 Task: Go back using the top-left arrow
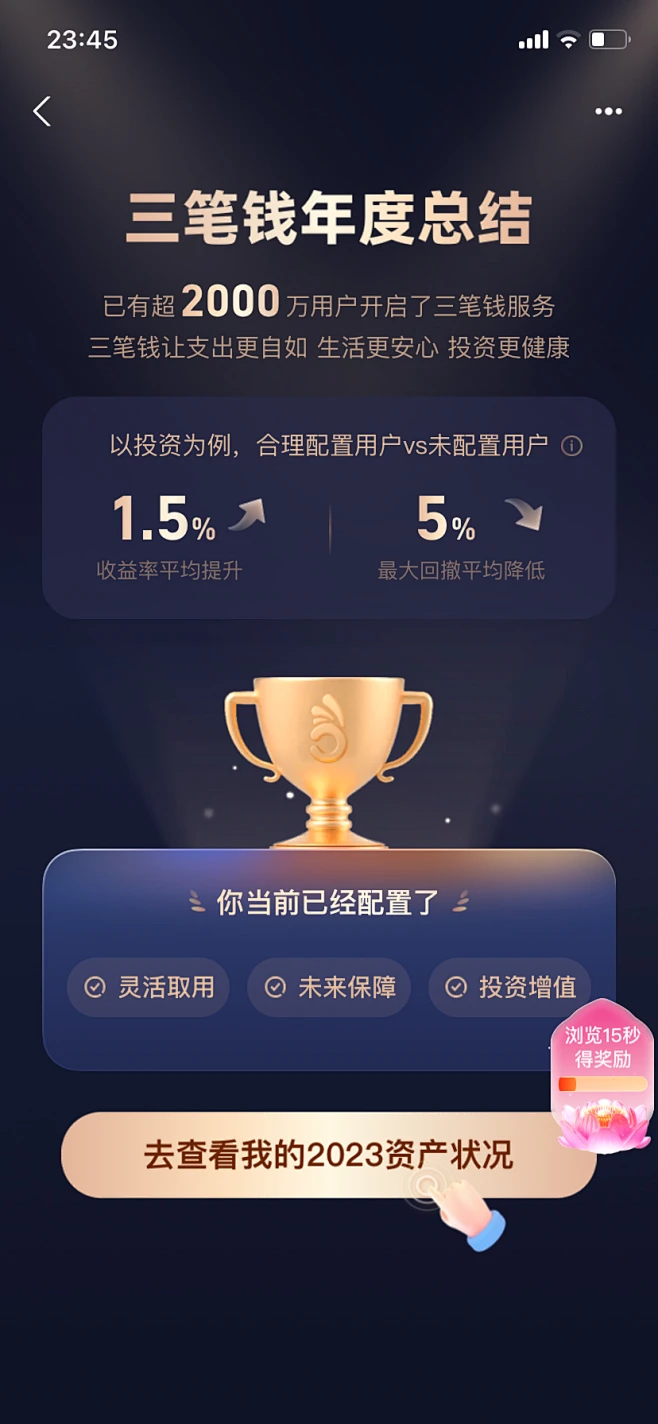42,111
